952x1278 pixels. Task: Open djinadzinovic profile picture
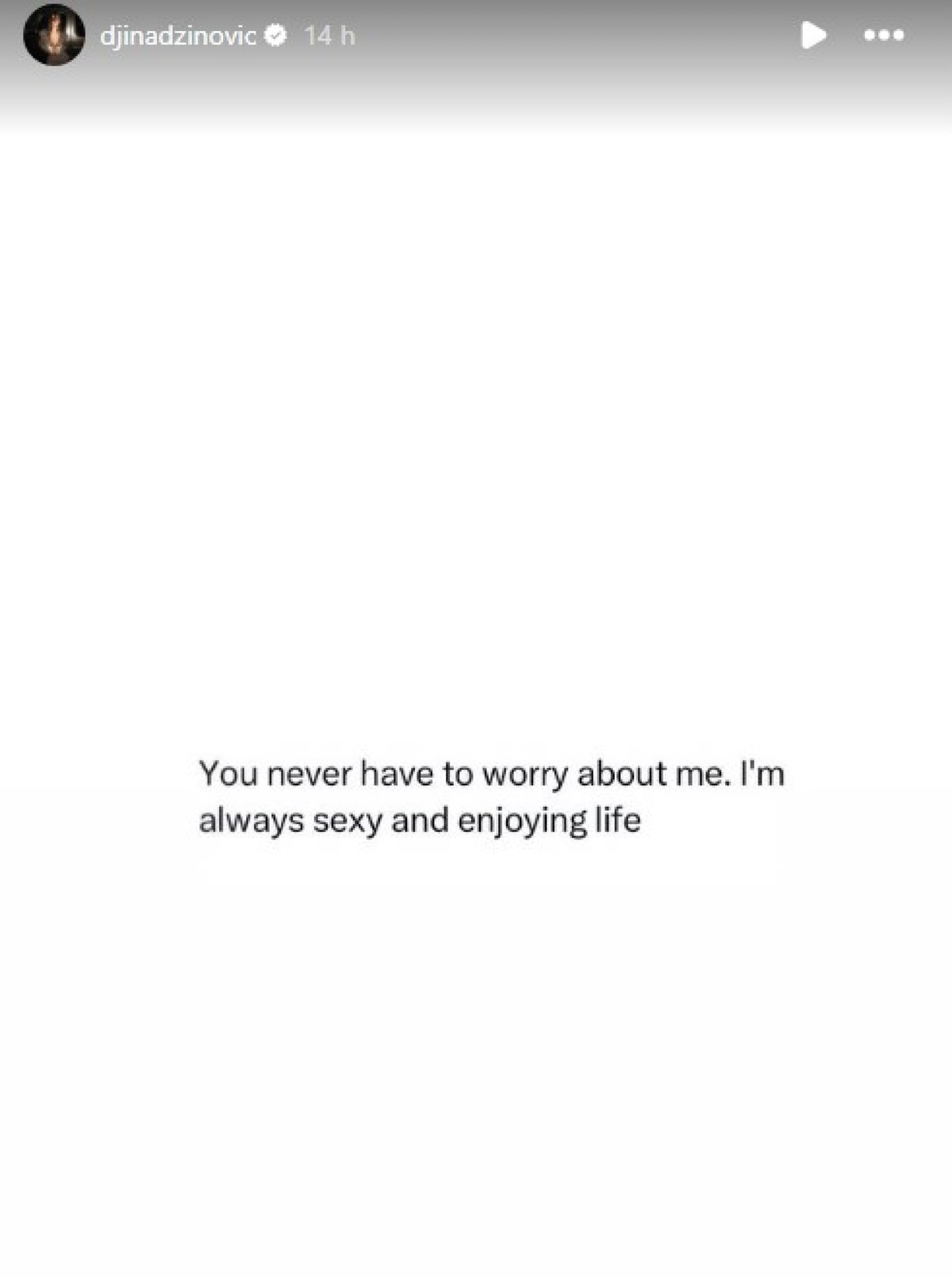pyautogui.click(x=54, y=35)
